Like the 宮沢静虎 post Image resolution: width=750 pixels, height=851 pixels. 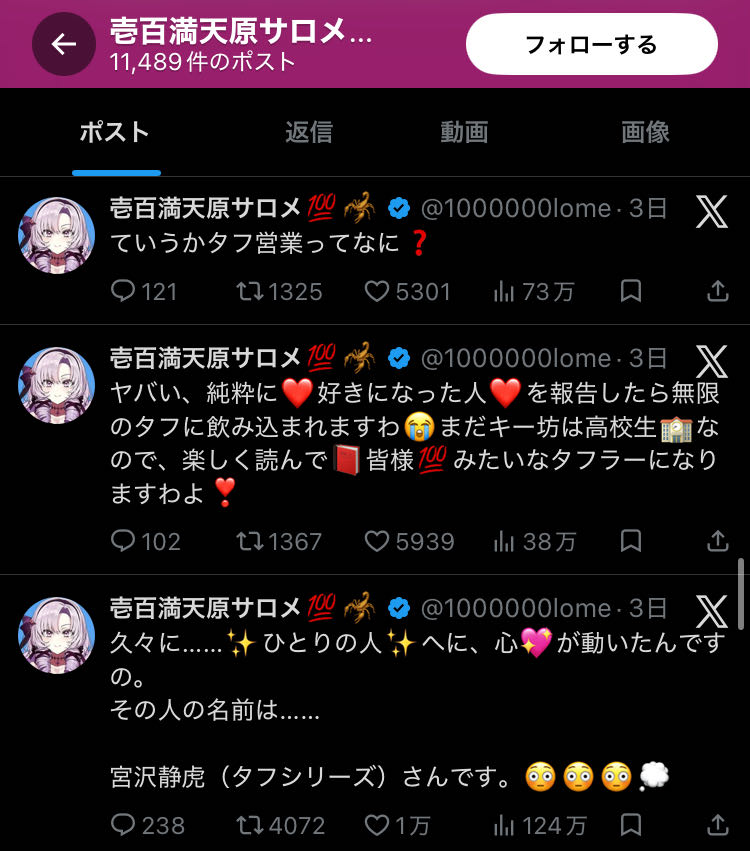(x=377, y=825)
